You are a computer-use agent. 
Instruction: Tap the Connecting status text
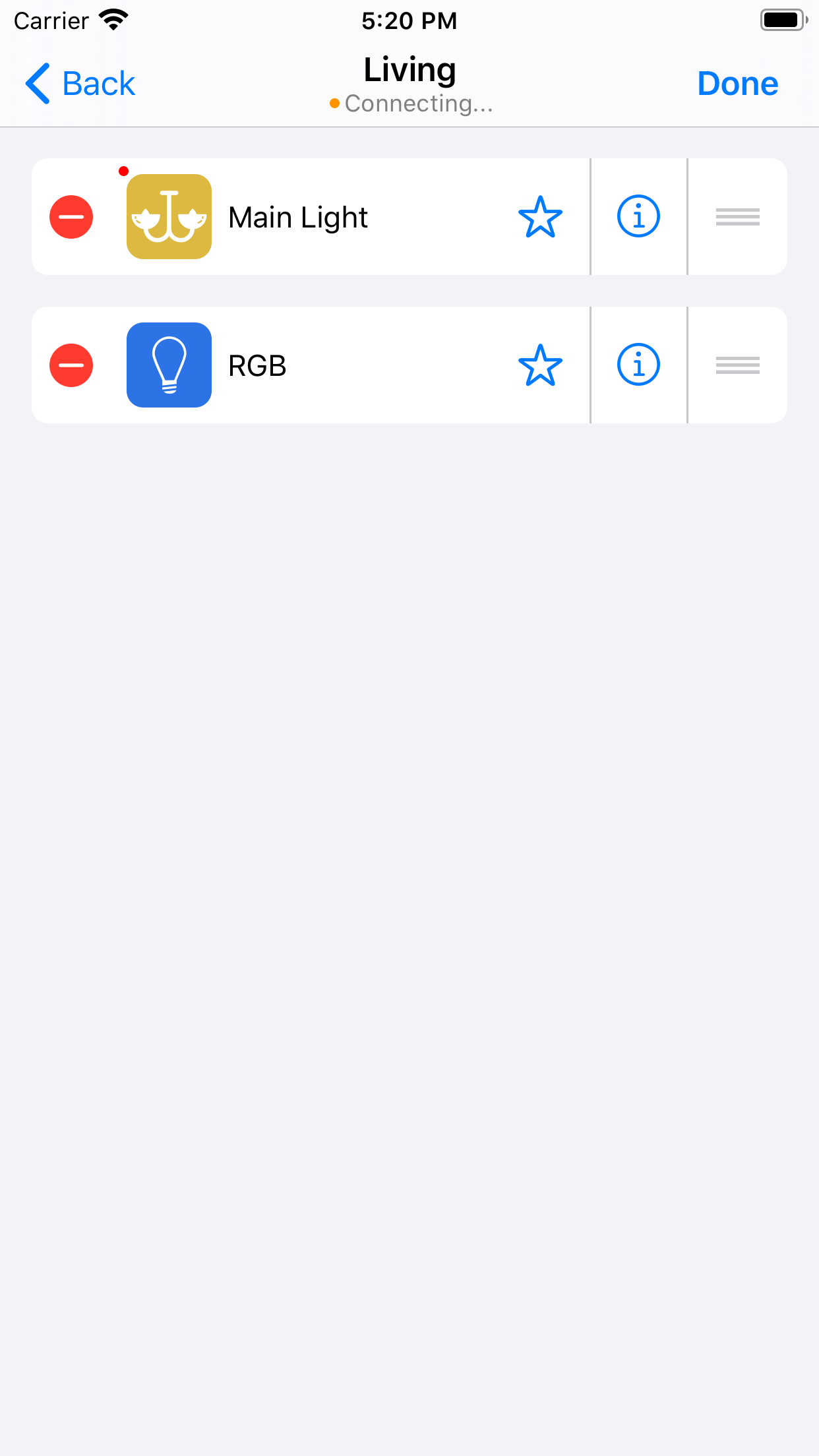tap(418, 104)
